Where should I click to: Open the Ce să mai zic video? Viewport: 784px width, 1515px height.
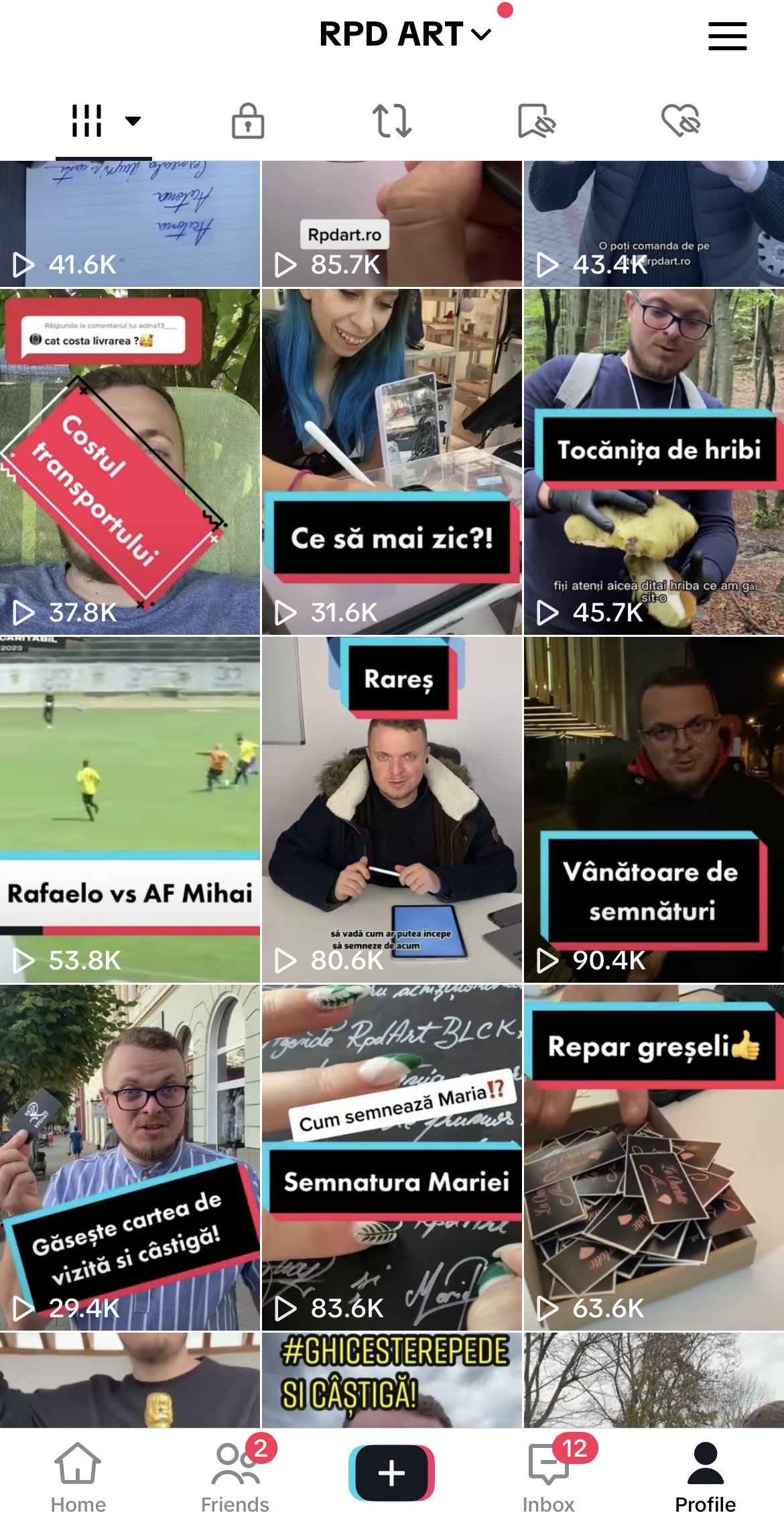pyautogui.click(x=392, y=462)
